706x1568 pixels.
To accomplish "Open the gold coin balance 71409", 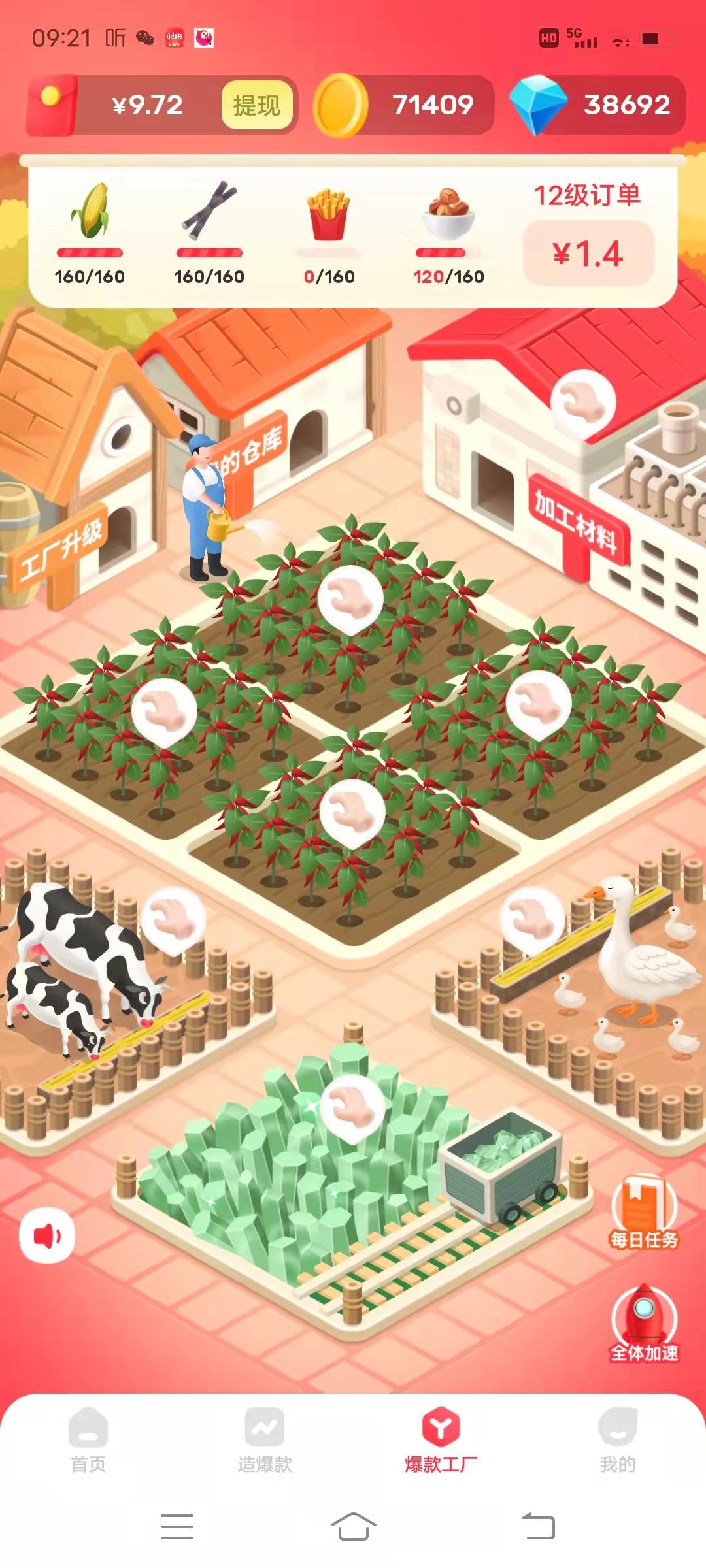I will (x=405, y=105).
